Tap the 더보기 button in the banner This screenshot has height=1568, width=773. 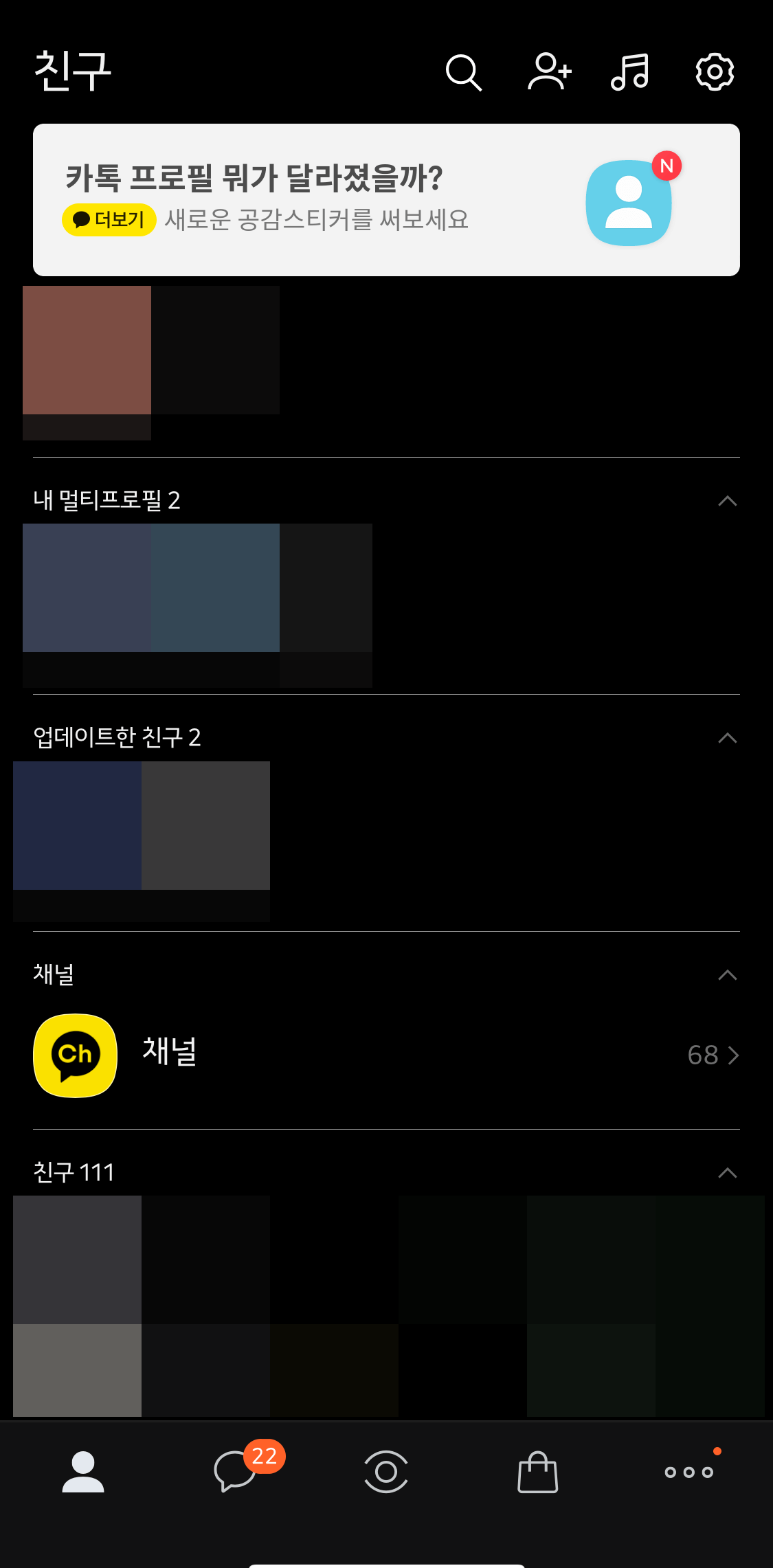pos(108,219)
